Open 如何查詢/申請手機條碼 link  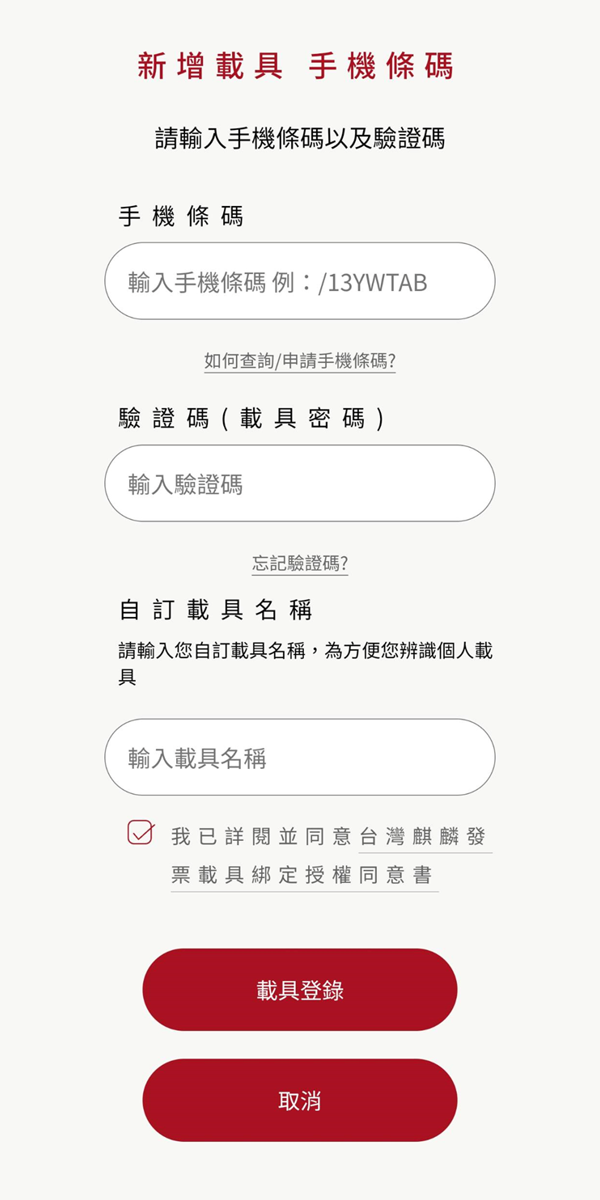(300, 361)
